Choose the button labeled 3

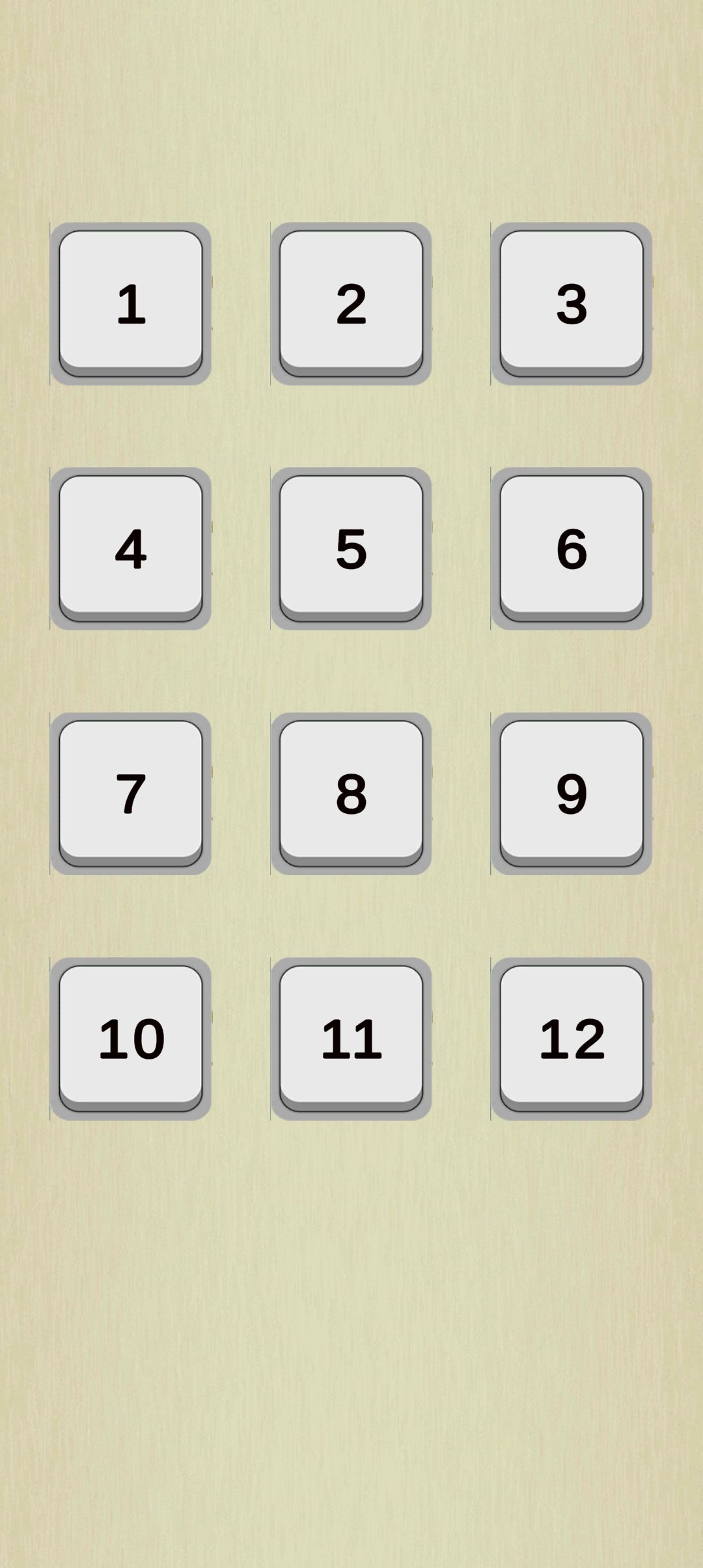[x=572, y=303]
